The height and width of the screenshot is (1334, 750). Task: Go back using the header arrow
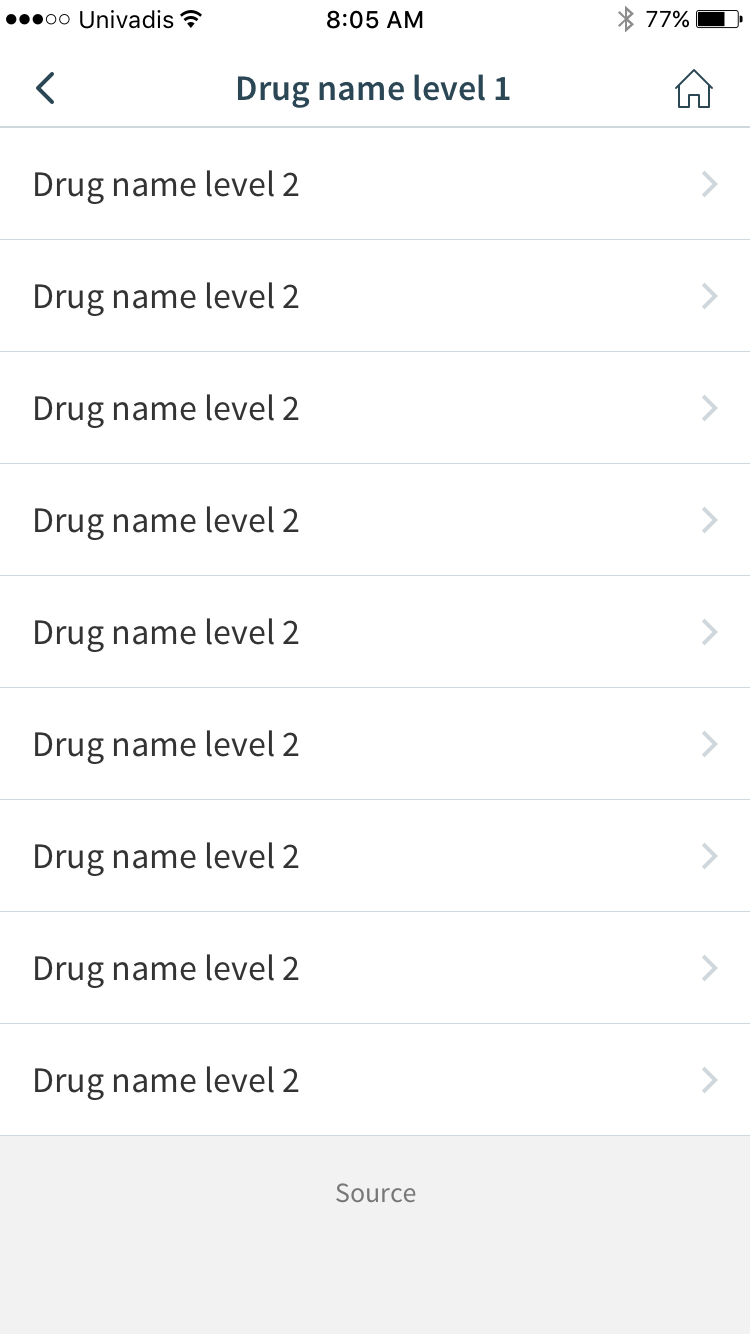(45, 88)
